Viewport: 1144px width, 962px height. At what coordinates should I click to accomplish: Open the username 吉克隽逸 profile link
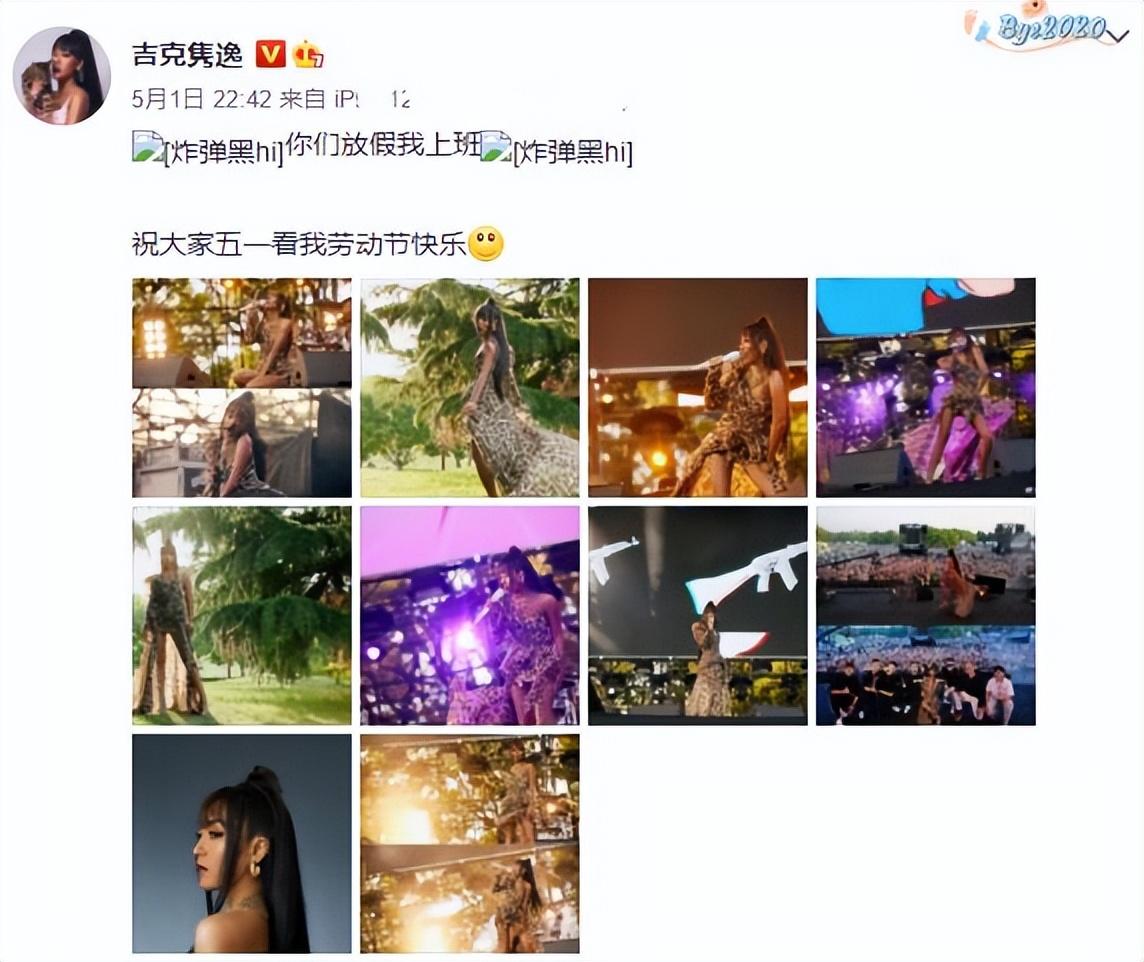[x=187, y=54]
